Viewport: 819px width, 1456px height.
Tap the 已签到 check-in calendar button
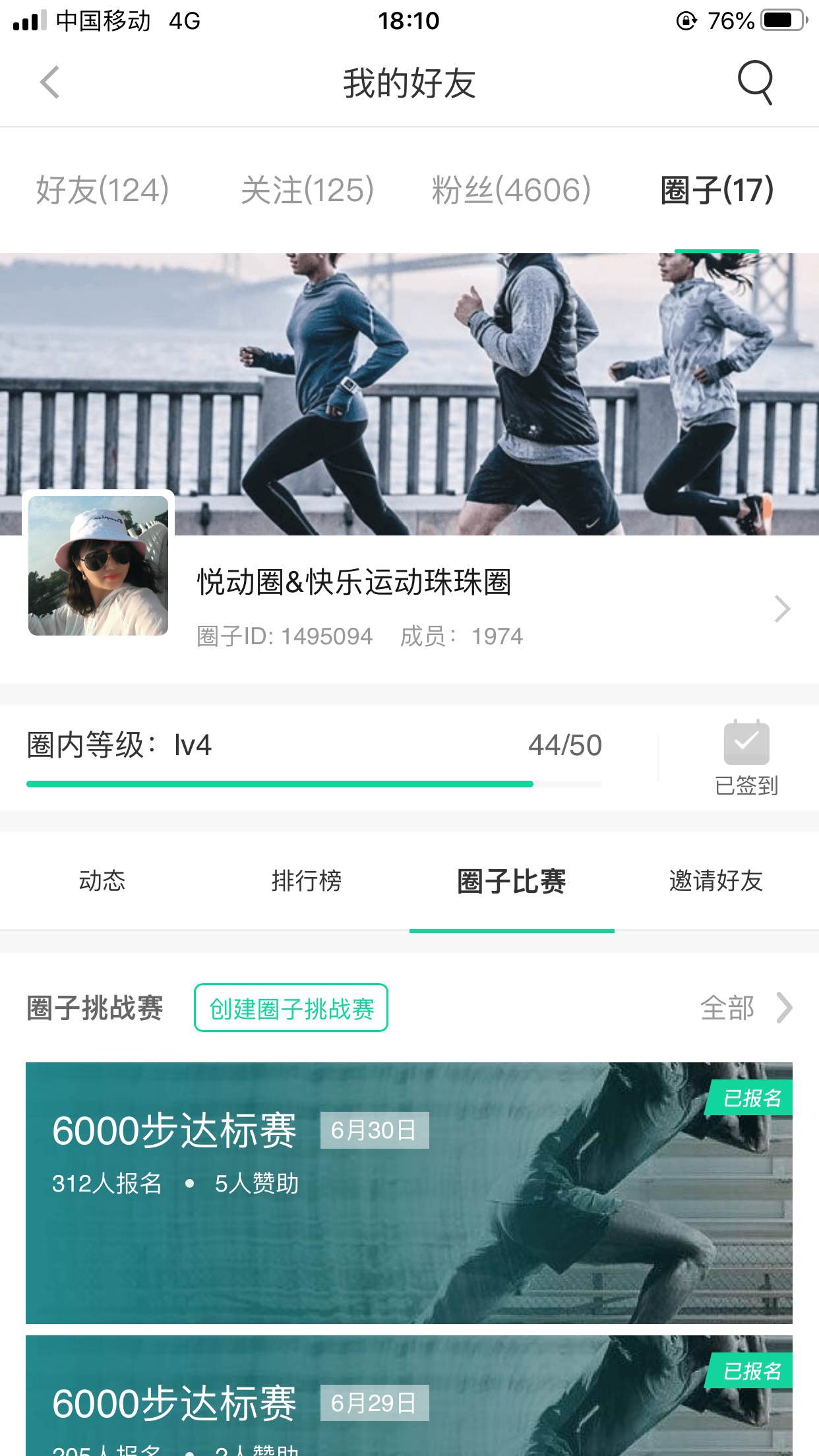(x=746, y=758)
